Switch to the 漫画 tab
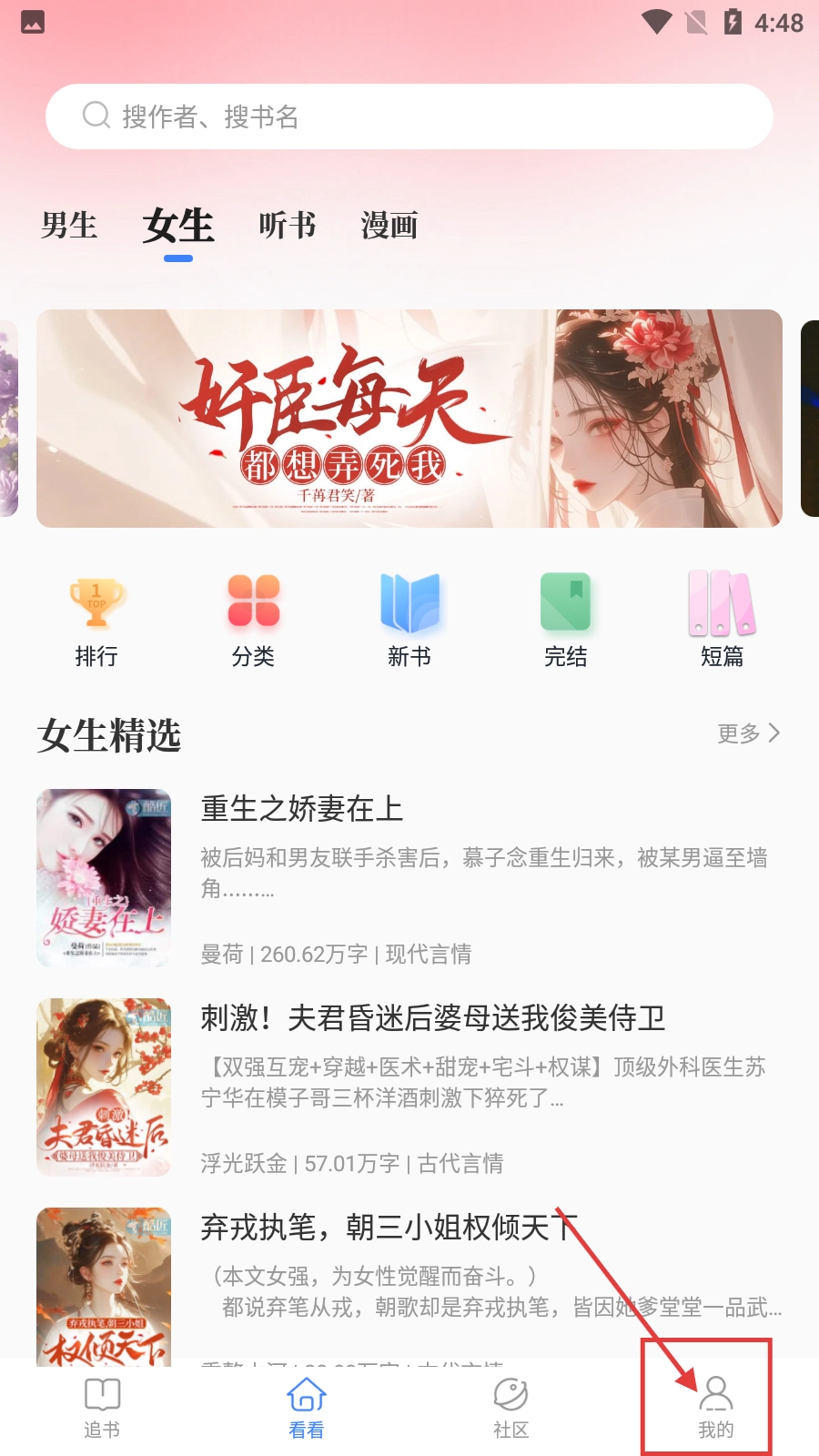The width and height of the screenshot is (819, 1456). pos(389,226)
